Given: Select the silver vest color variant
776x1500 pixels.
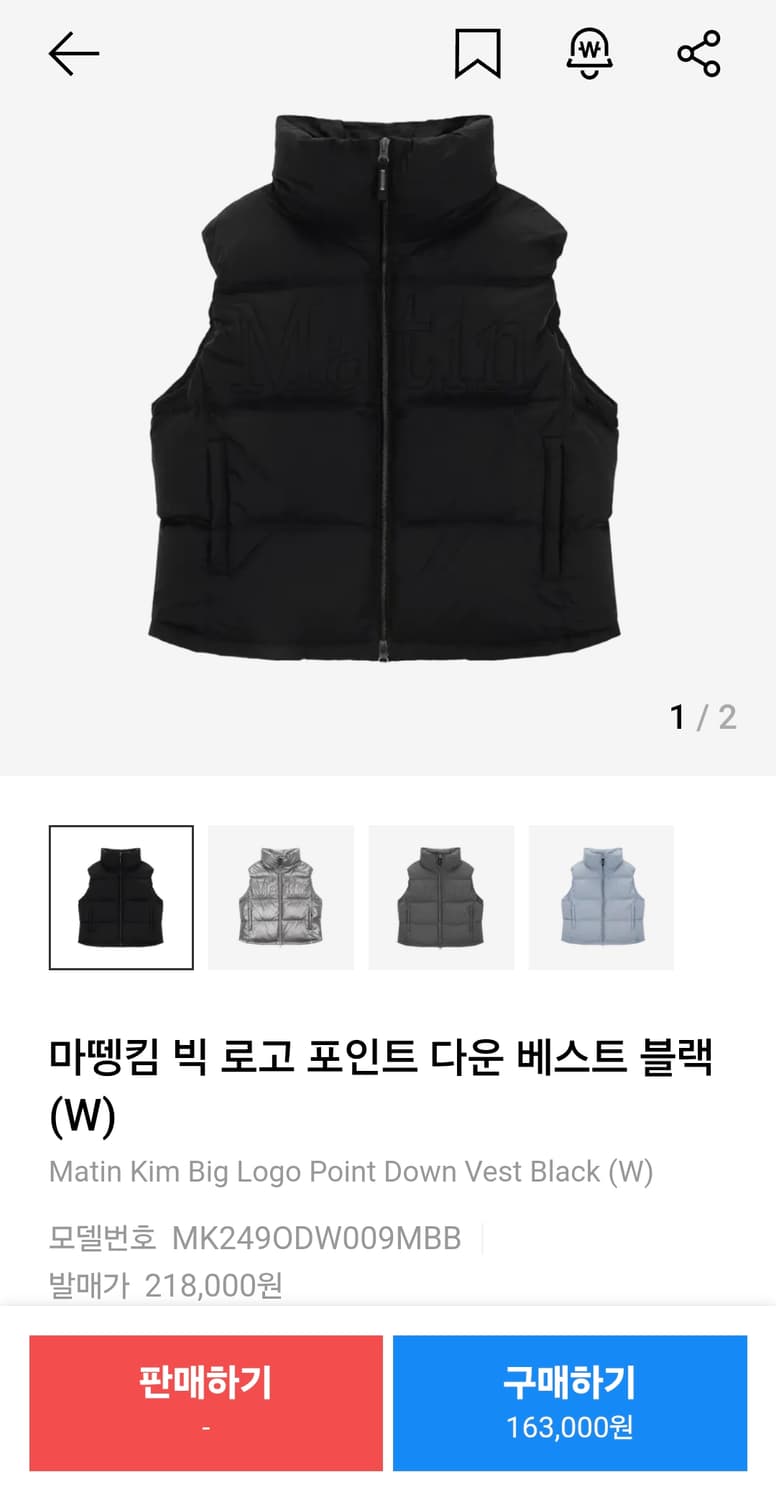Looking at the screenshot, I should coord(280,896).
